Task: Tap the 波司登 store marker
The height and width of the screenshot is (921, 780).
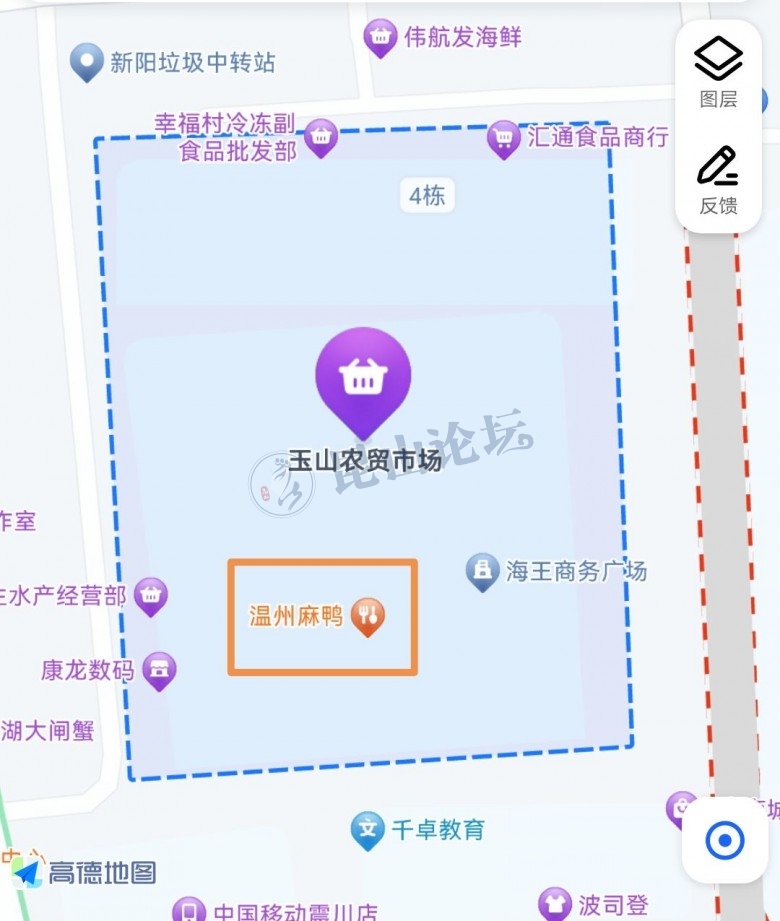Action: [554, 904]
